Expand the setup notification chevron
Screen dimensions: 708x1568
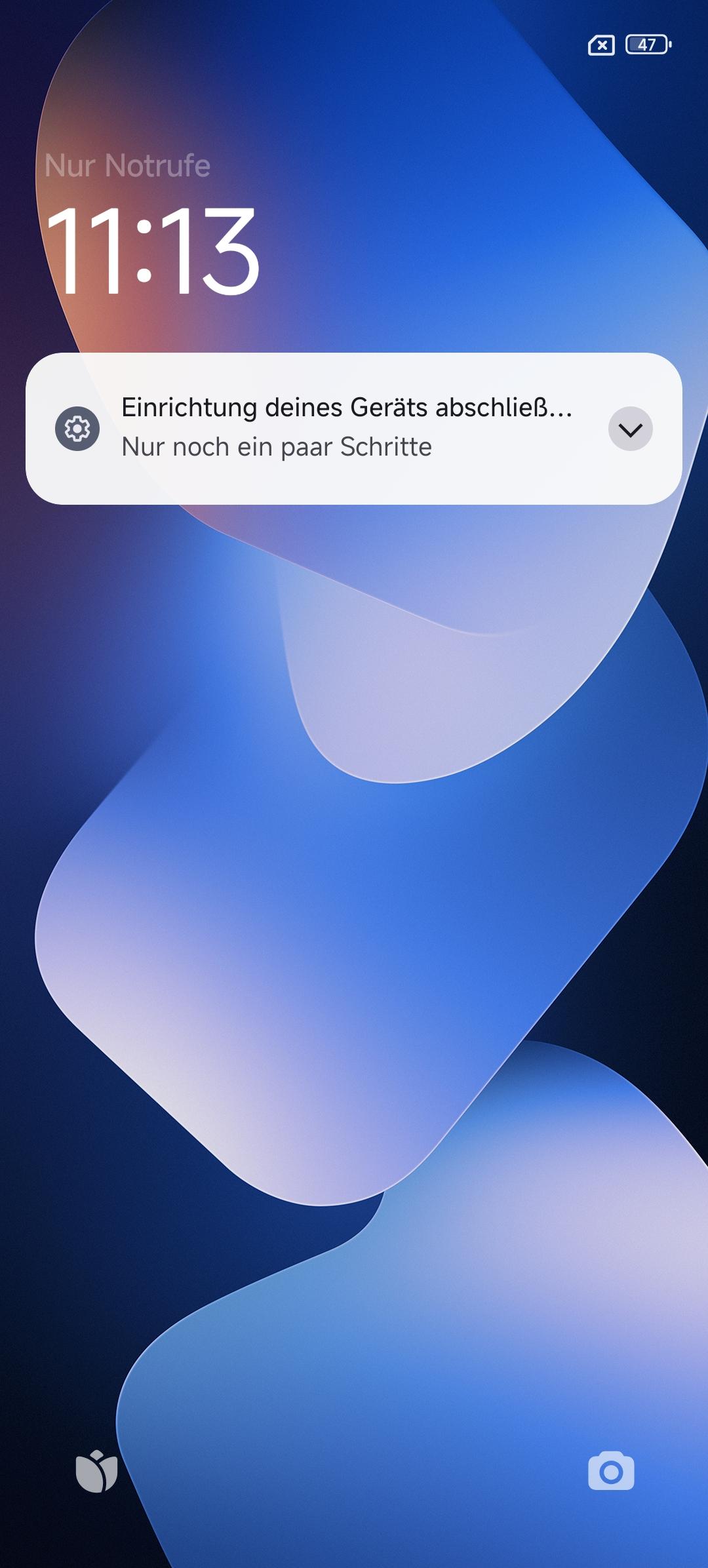(630, 429)
